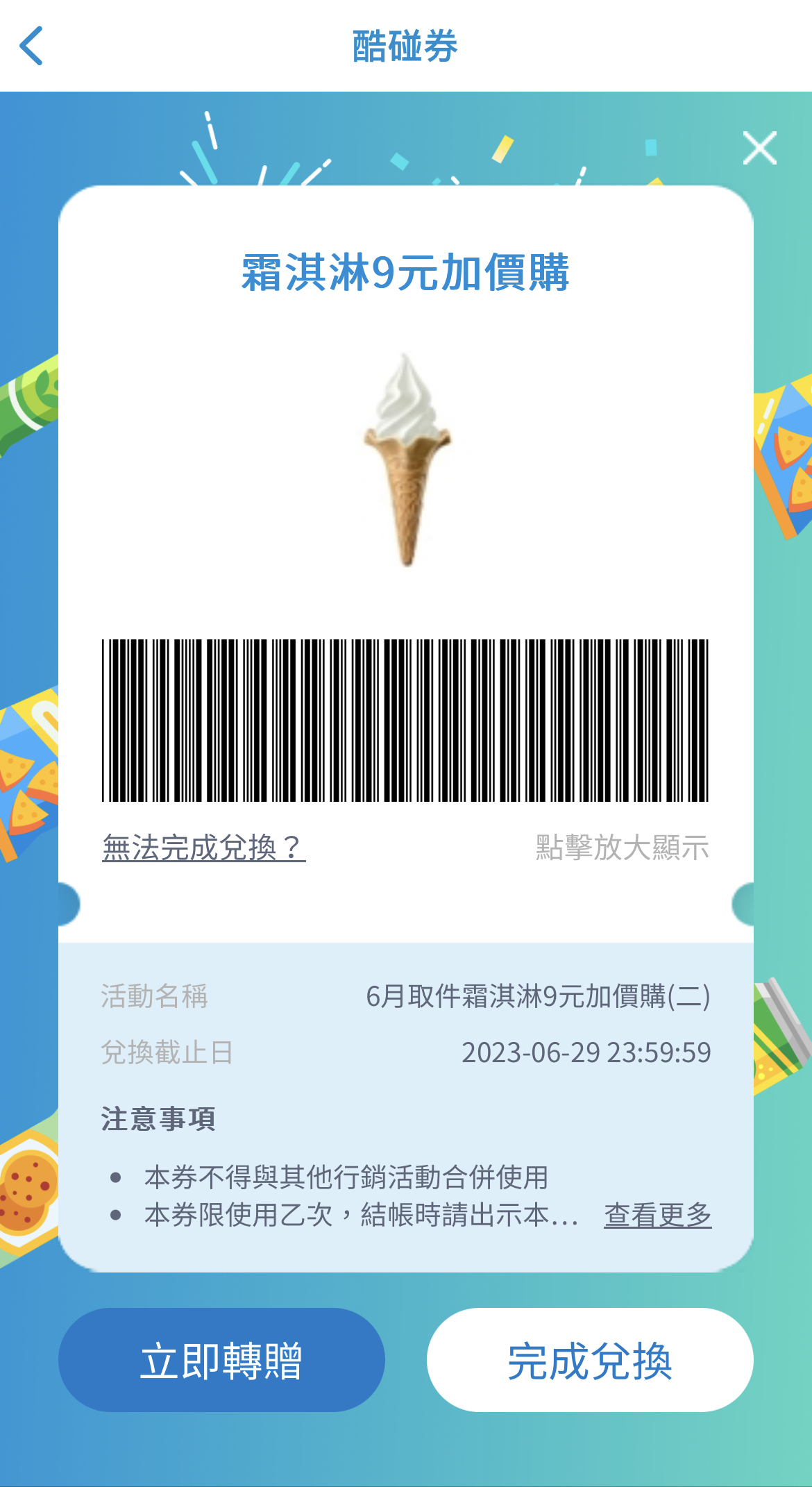Screen dimensions: 812x1487
Task: Go back with the top-left arrow
Action: point(32,46)
